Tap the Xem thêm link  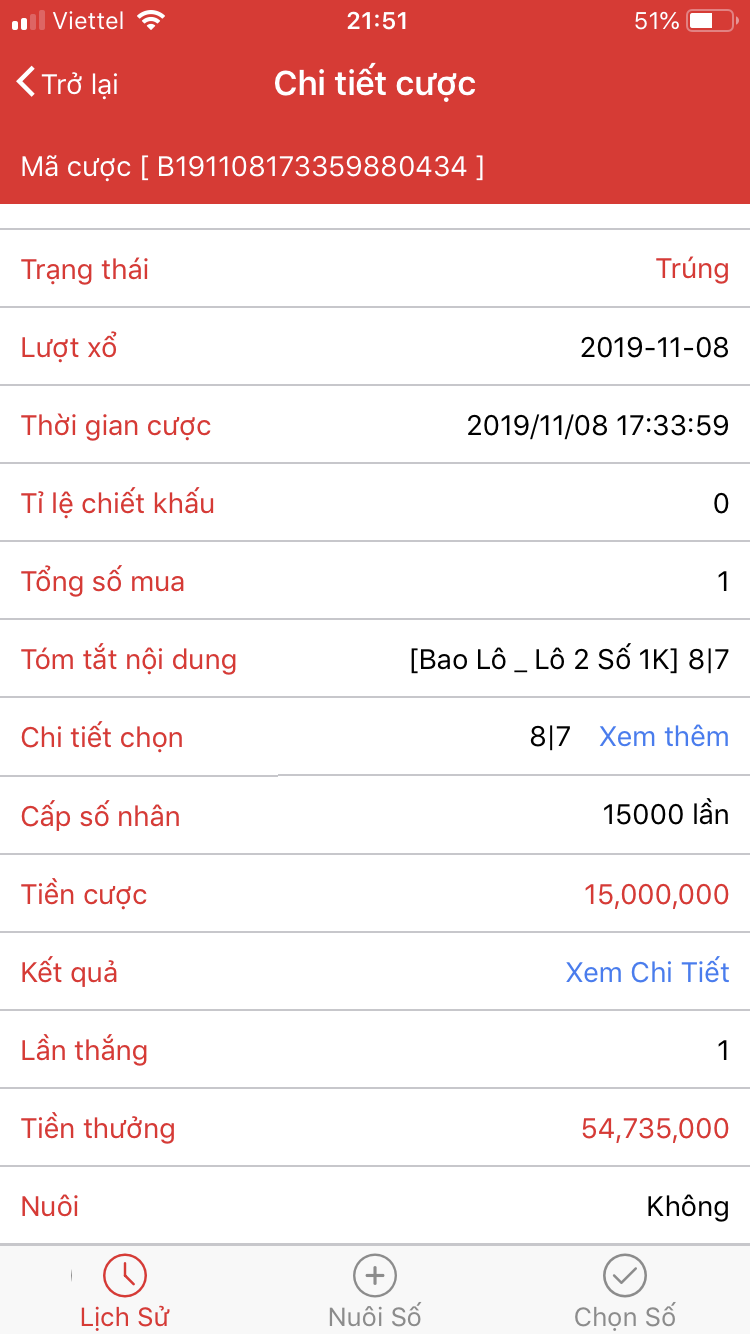click(663, 737)
